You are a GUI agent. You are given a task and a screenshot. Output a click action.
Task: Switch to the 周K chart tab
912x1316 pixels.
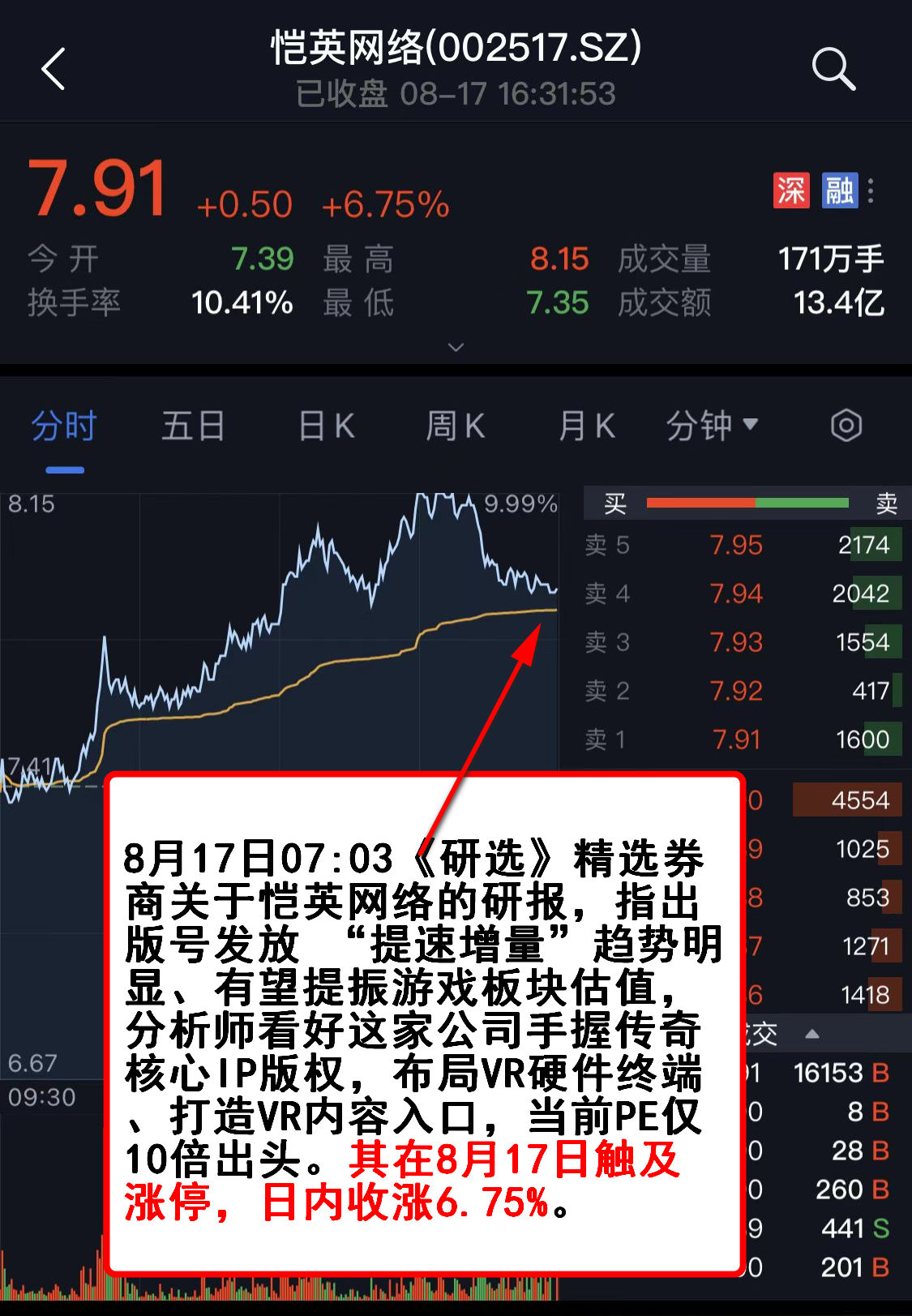(456, 426)
